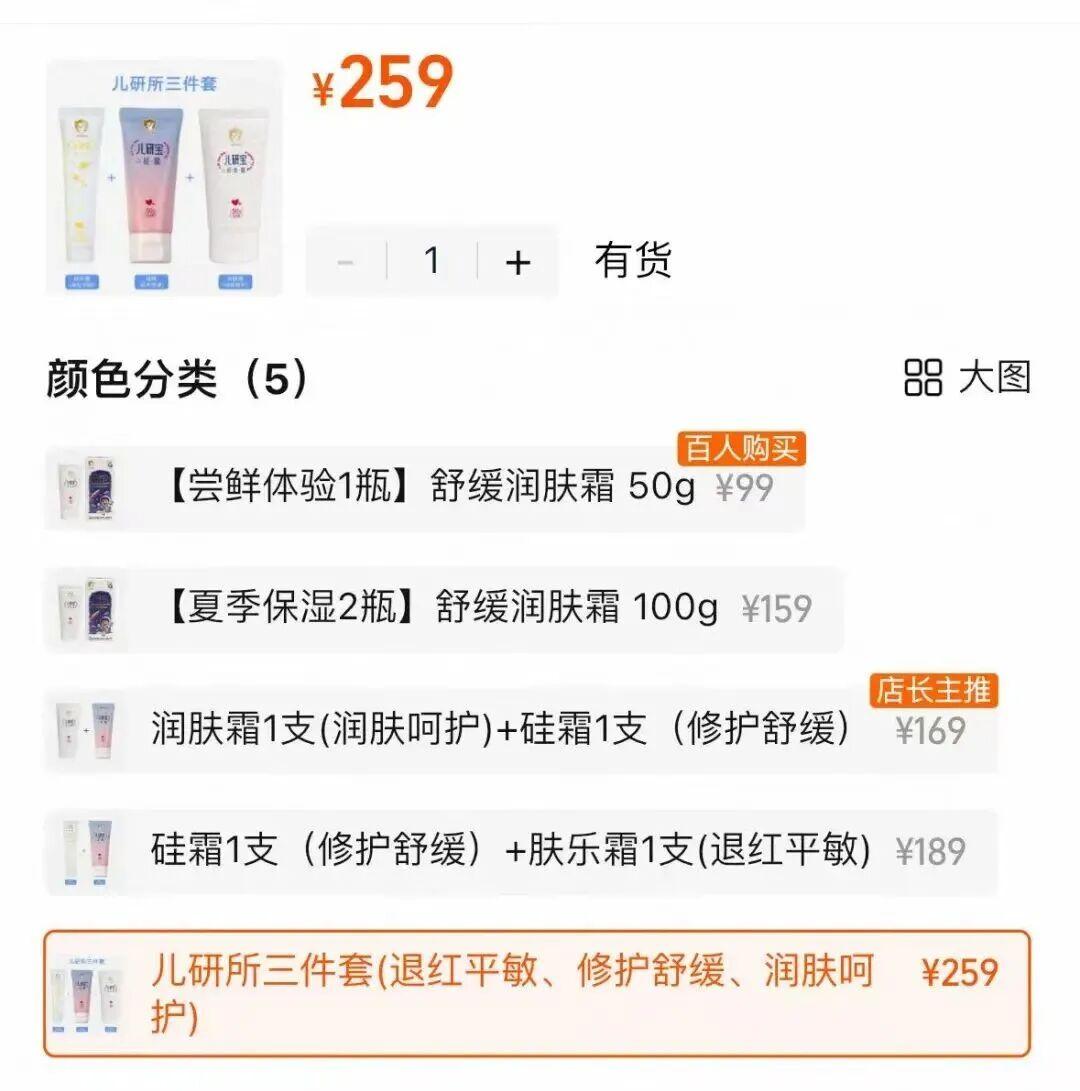1080x1091 pixels.
Task: Edit the quantity number field
Action: click(432, 262)
